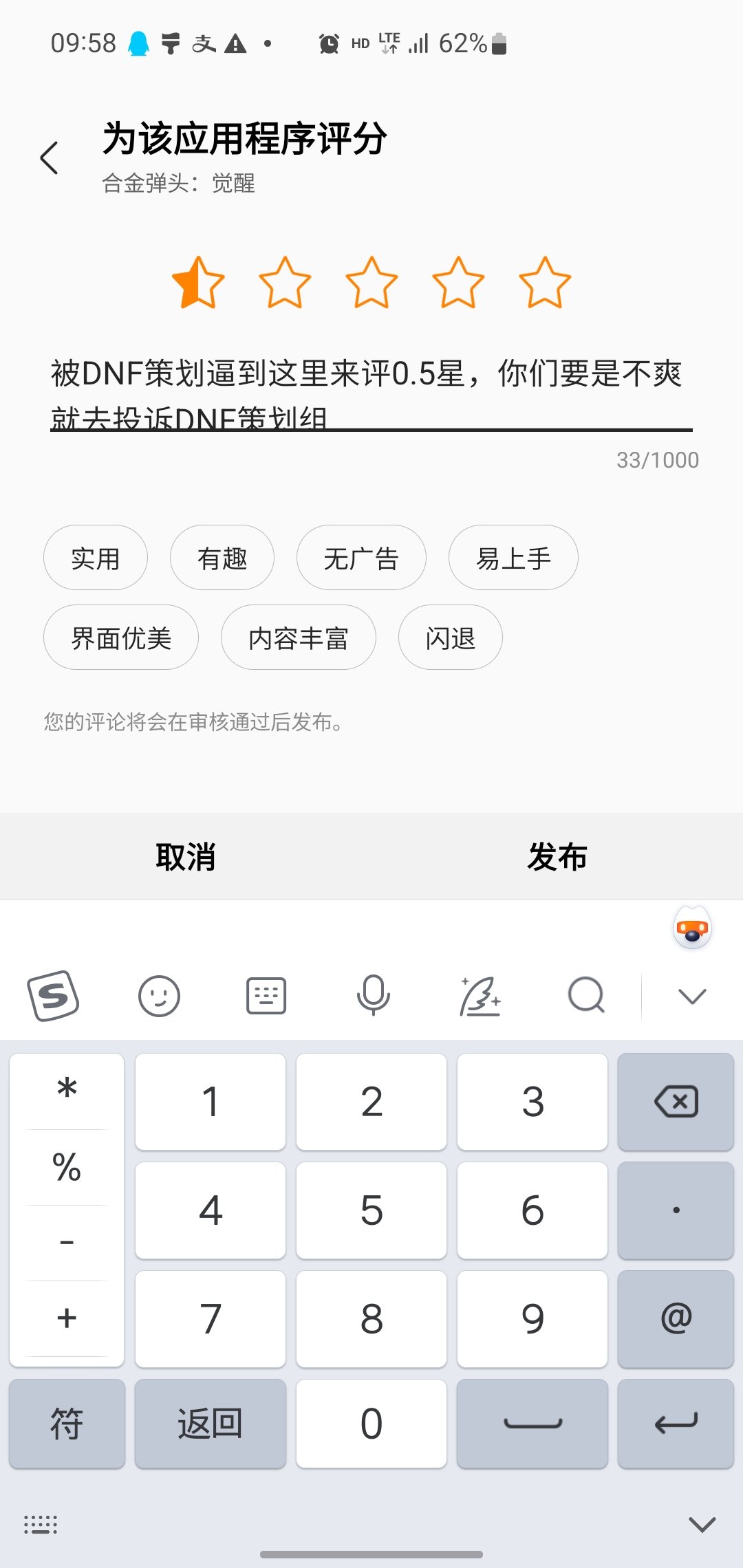Open the keyboard search tool
The height and width of the screenshot is (1568, 743).
[x=586, y=996]
